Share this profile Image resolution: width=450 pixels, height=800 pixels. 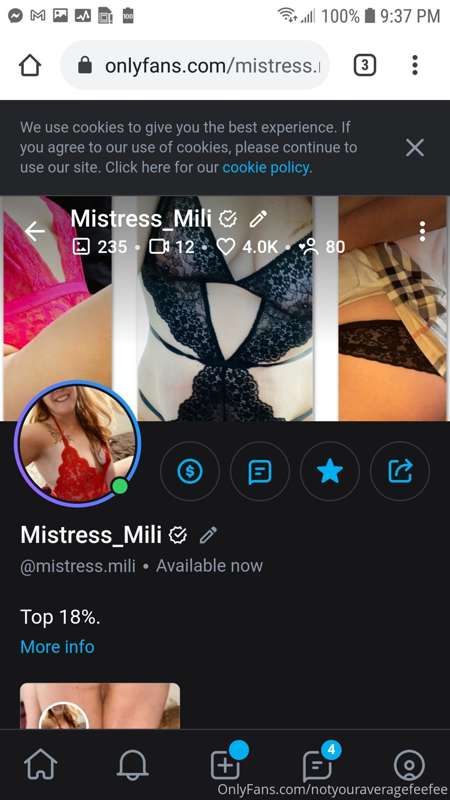399,471
